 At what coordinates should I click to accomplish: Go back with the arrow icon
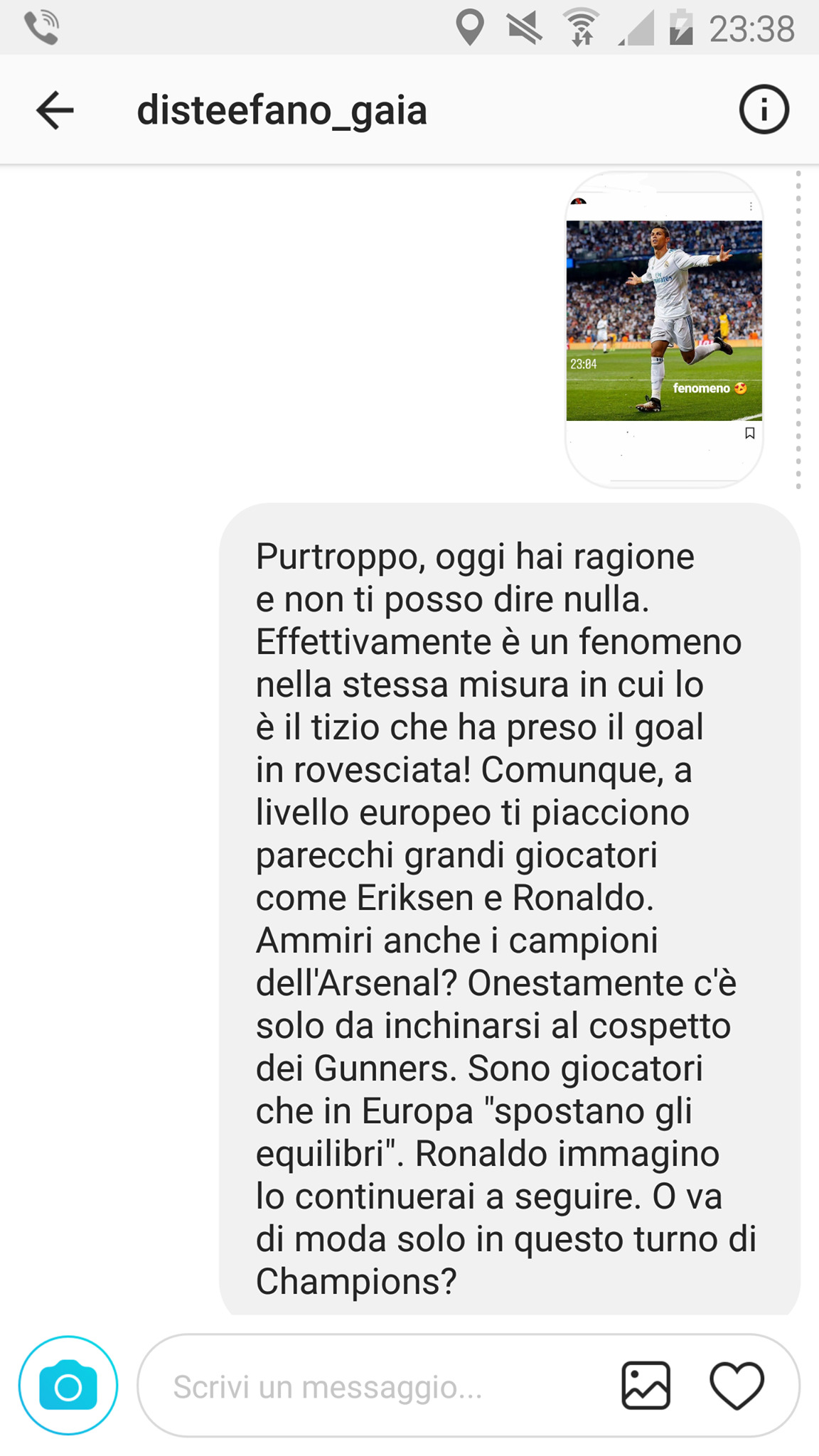tap(55, 110)
